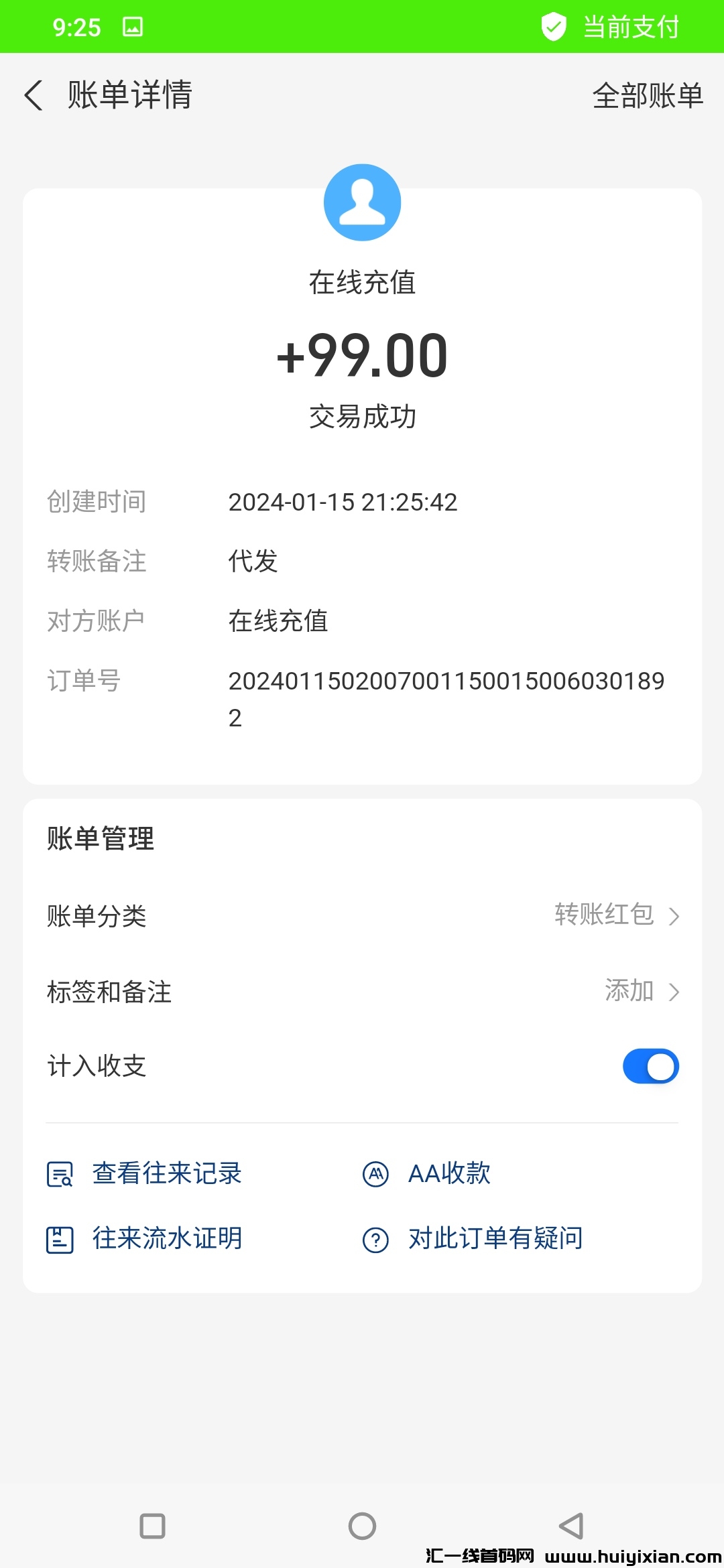Switch the income tracking switch
Screen dimensions: 724x1568
(648, 1066)
